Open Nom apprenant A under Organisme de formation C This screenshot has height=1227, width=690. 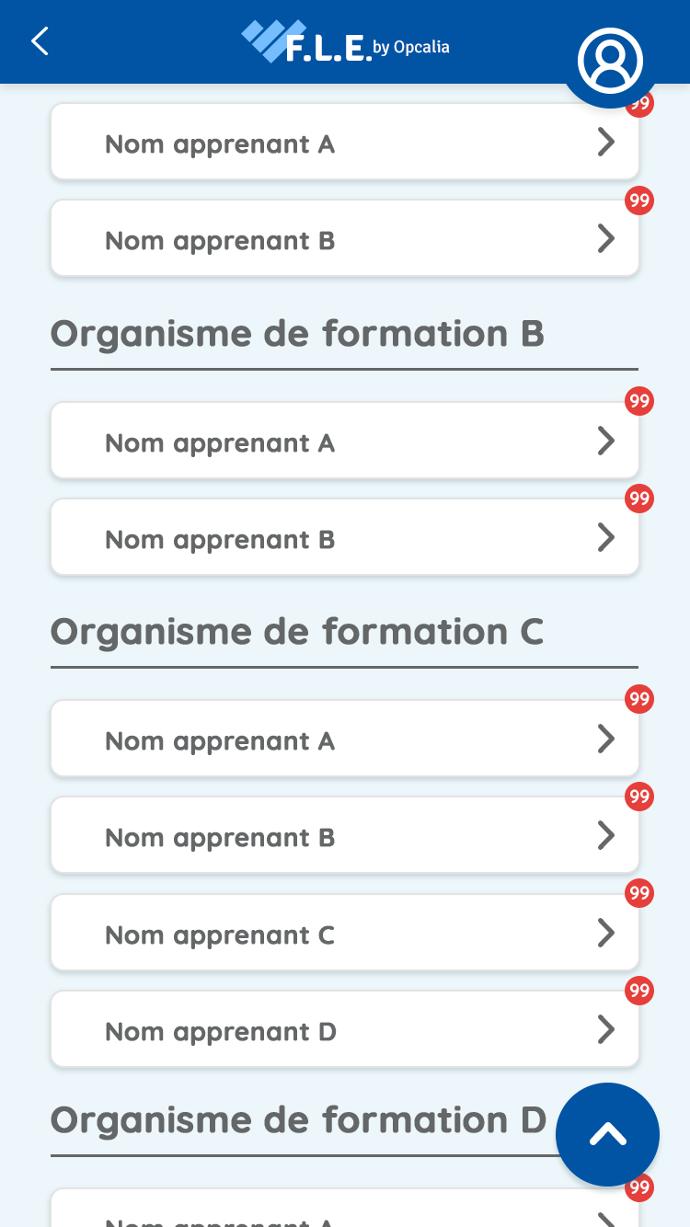point(345,739)
